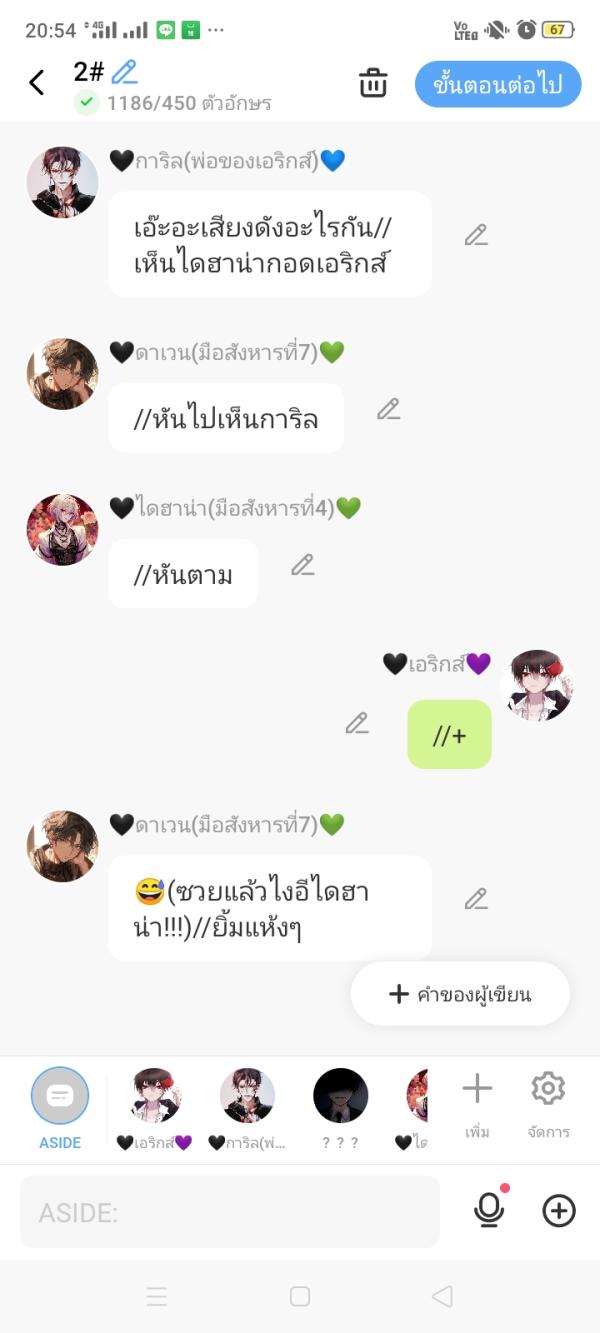Edit the message หันตาม
Screen dimensions: 600x1333
click(302, 565)
